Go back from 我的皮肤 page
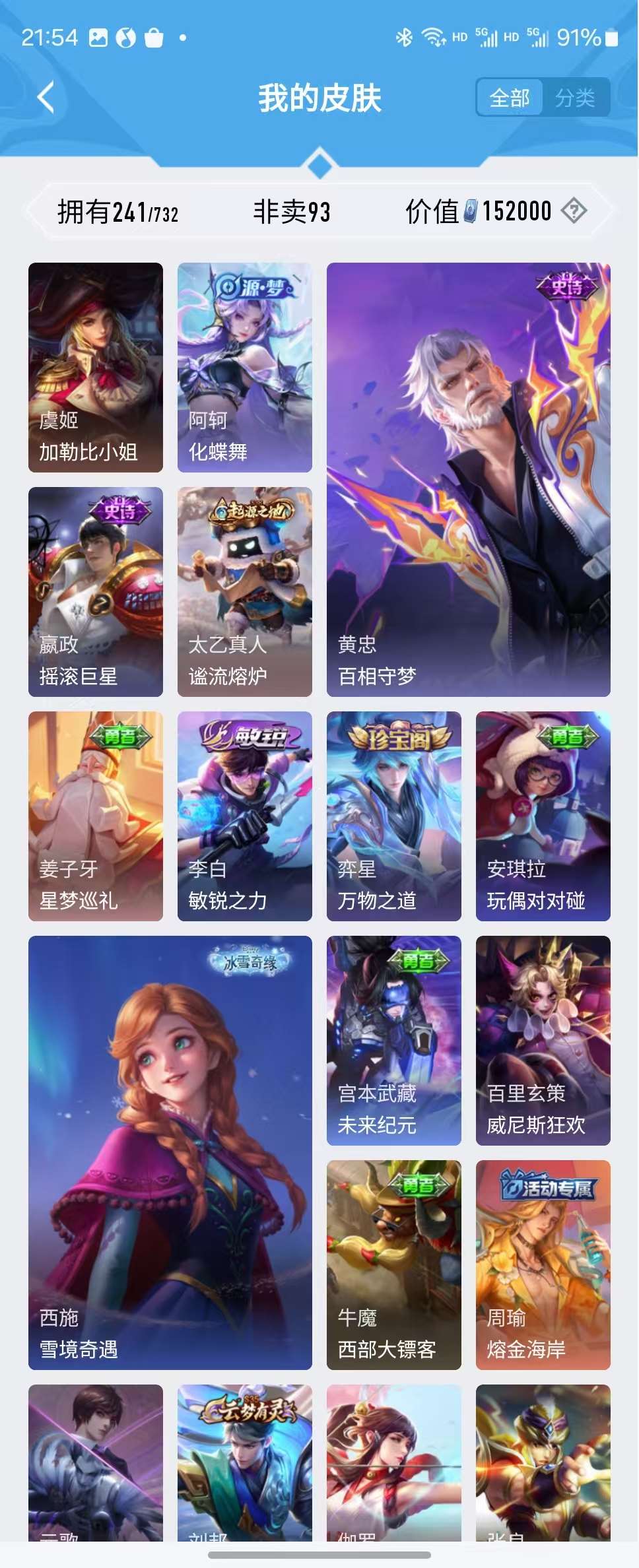639x1568 pixels. click(x=46, y=98)
